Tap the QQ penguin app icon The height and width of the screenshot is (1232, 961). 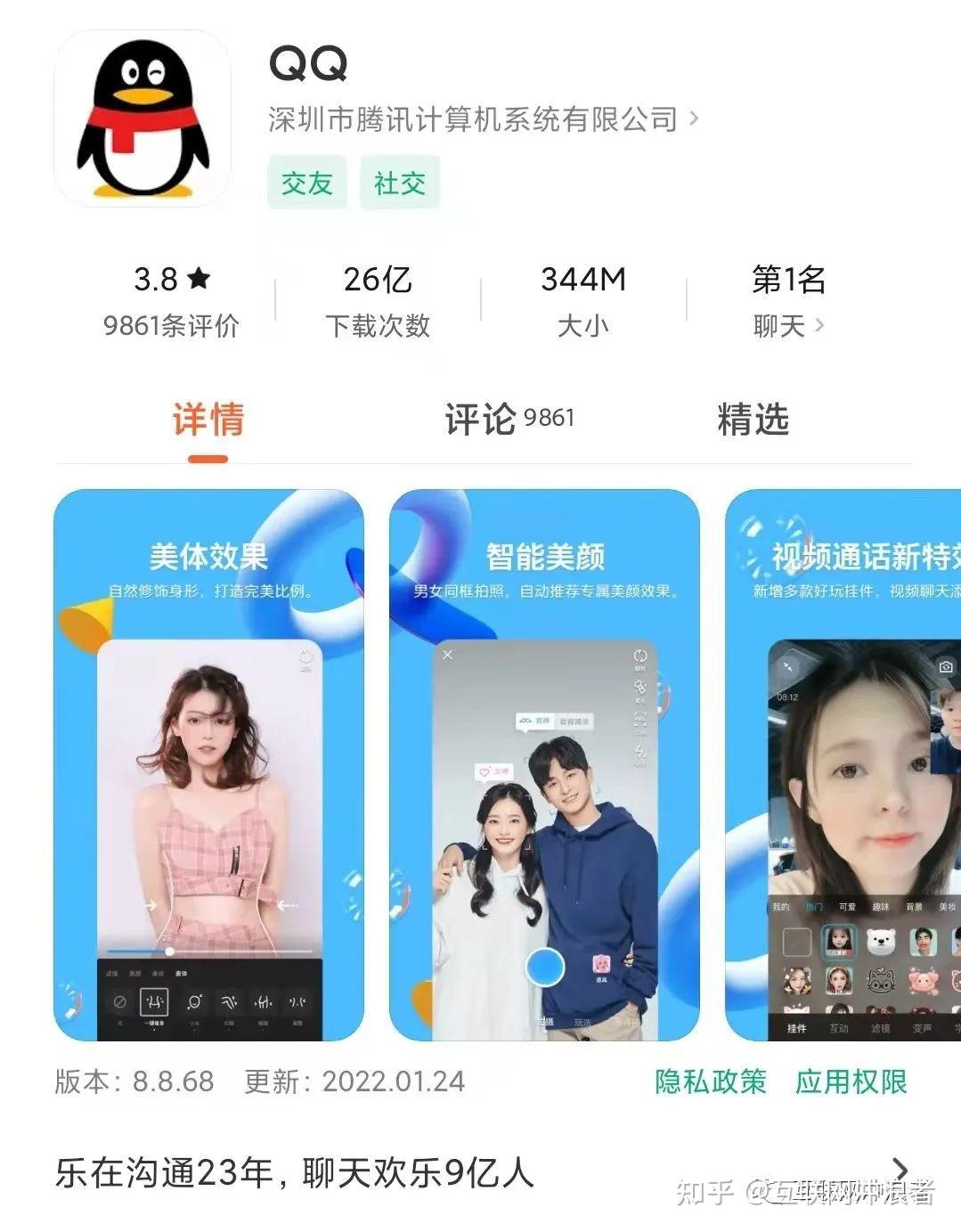click(x=143, y=116)
